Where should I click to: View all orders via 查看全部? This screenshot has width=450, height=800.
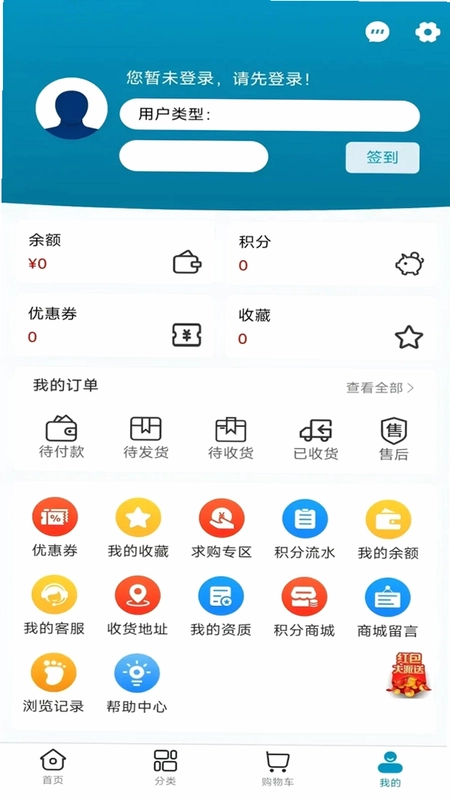380,388
